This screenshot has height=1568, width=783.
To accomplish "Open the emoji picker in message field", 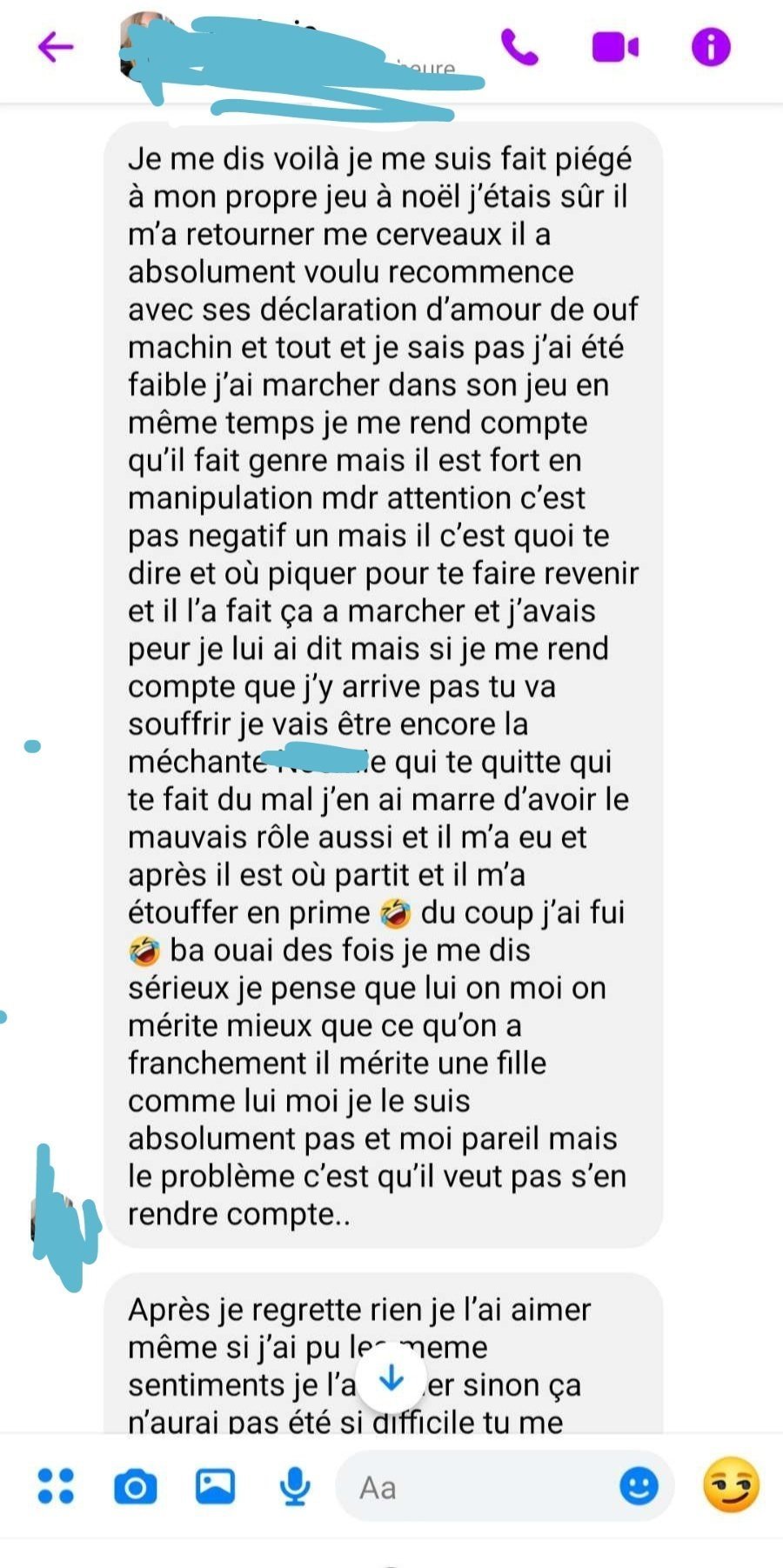I will pyautogui.click(x=639, y=1485).
